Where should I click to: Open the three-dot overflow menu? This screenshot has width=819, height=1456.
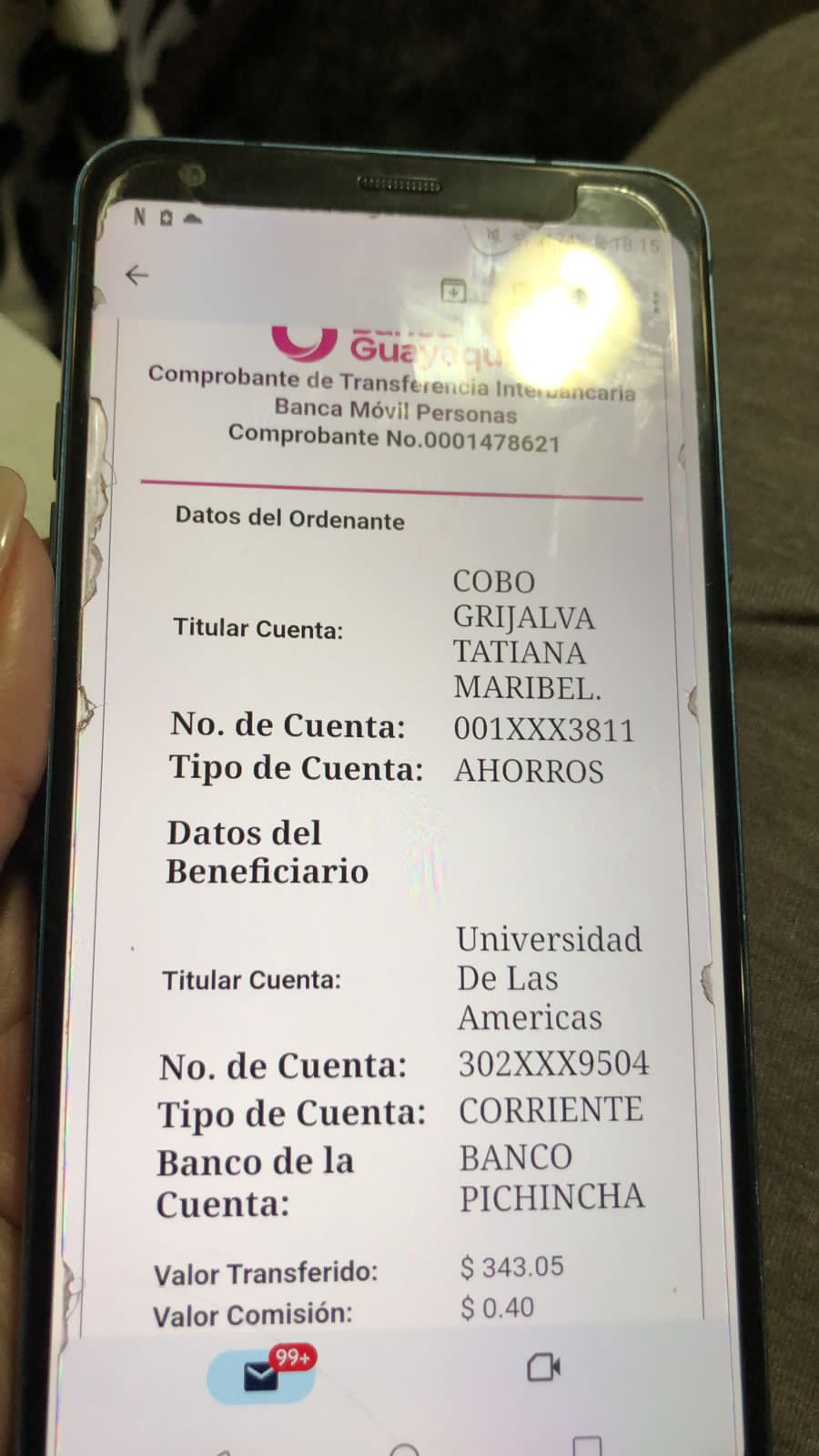(x=655, y=302)
